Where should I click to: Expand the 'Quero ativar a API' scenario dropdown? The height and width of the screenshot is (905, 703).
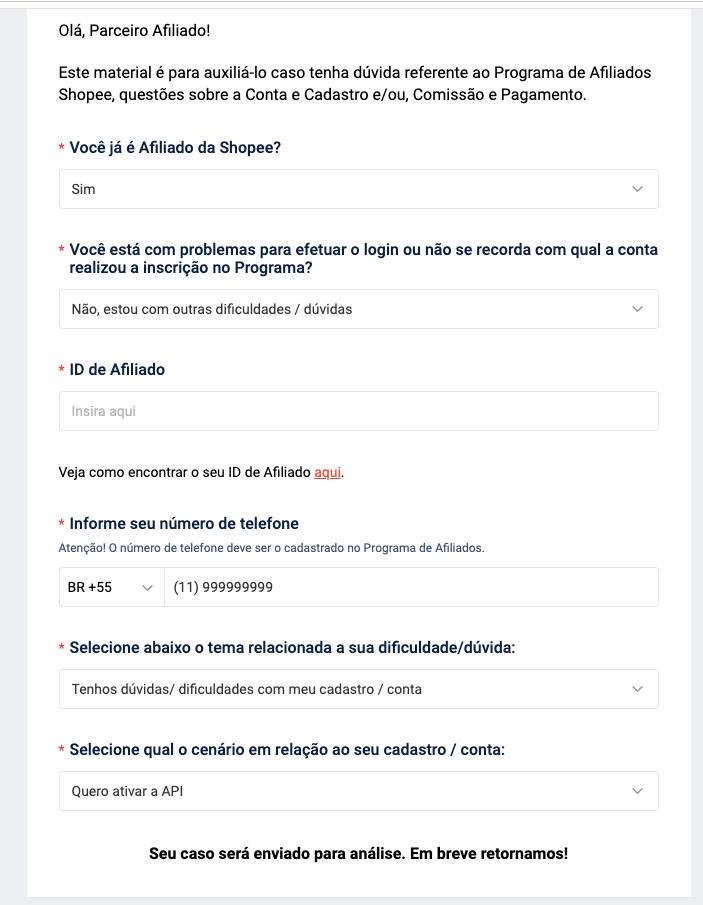358,791
